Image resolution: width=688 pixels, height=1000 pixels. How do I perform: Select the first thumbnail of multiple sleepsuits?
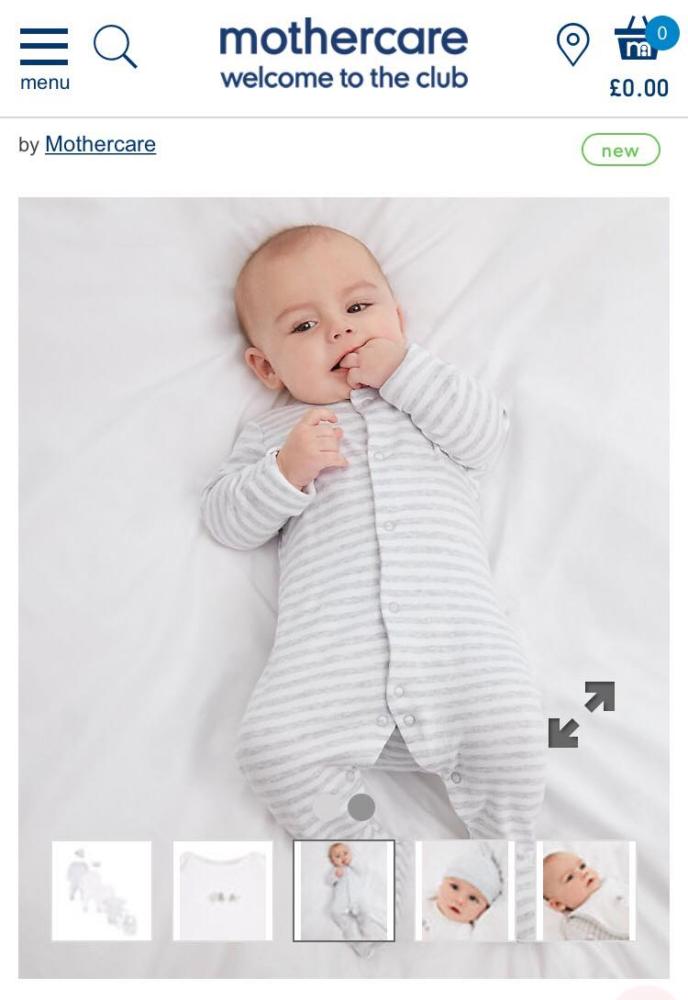pyautogui.click(x=102, y=890)
